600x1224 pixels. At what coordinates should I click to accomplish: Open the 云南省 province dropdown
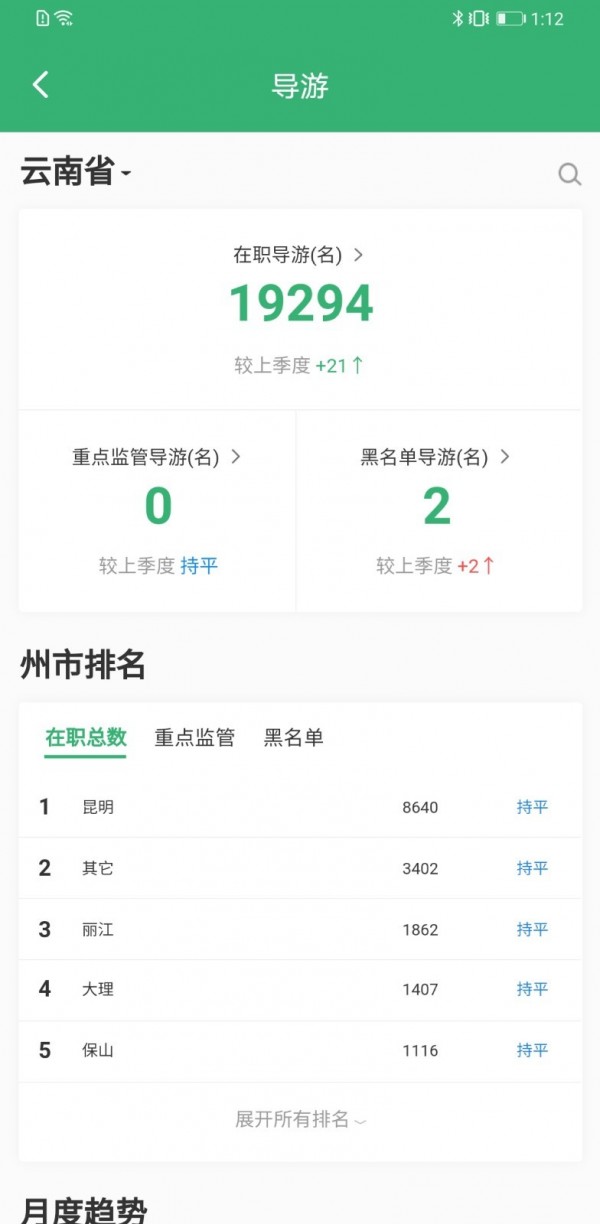(x=76, y=173)
